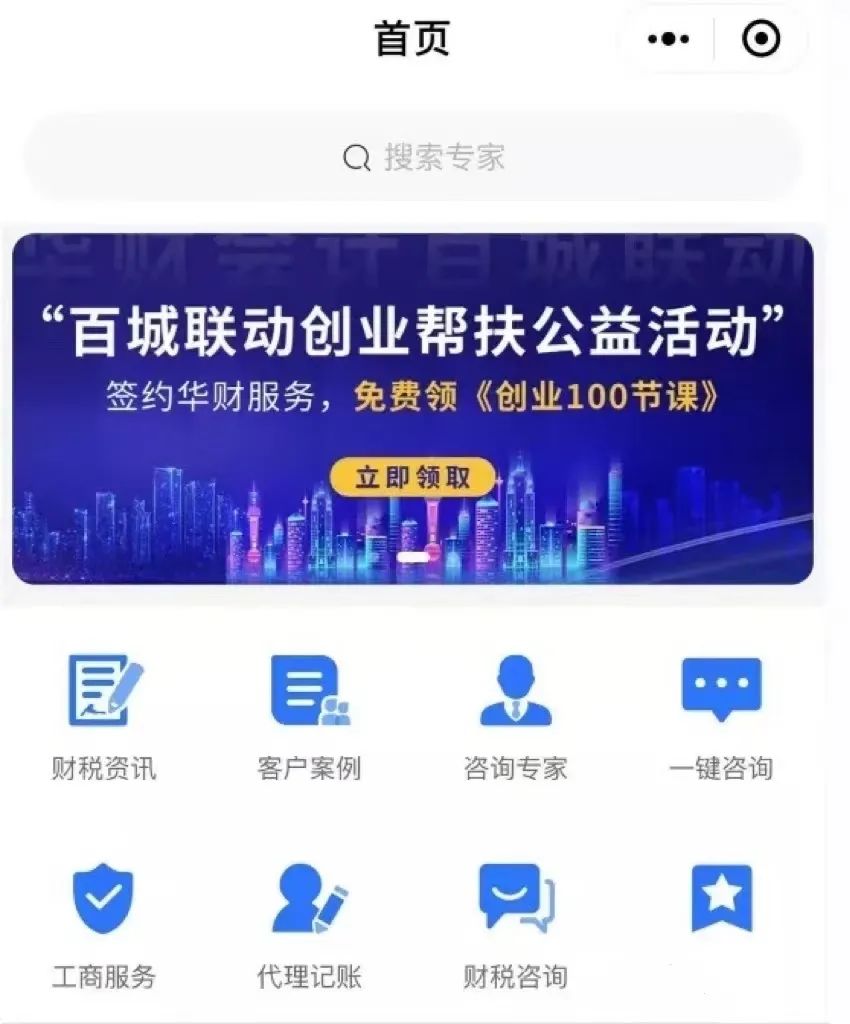
Task: Open the mini program overflow menu
Action: [668, 39]
